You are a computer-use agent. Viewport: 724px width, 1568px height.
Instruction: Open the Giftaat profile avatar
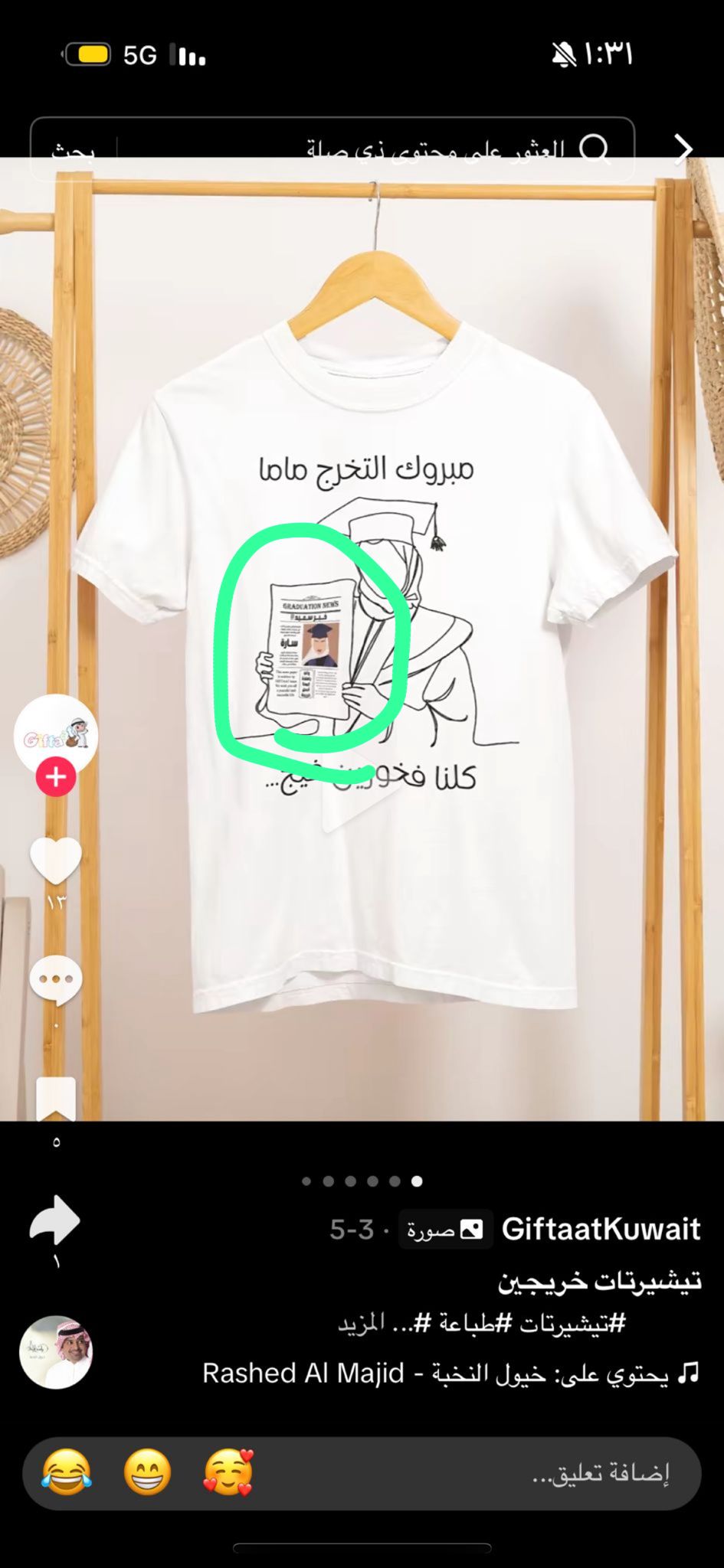point(56,736)
